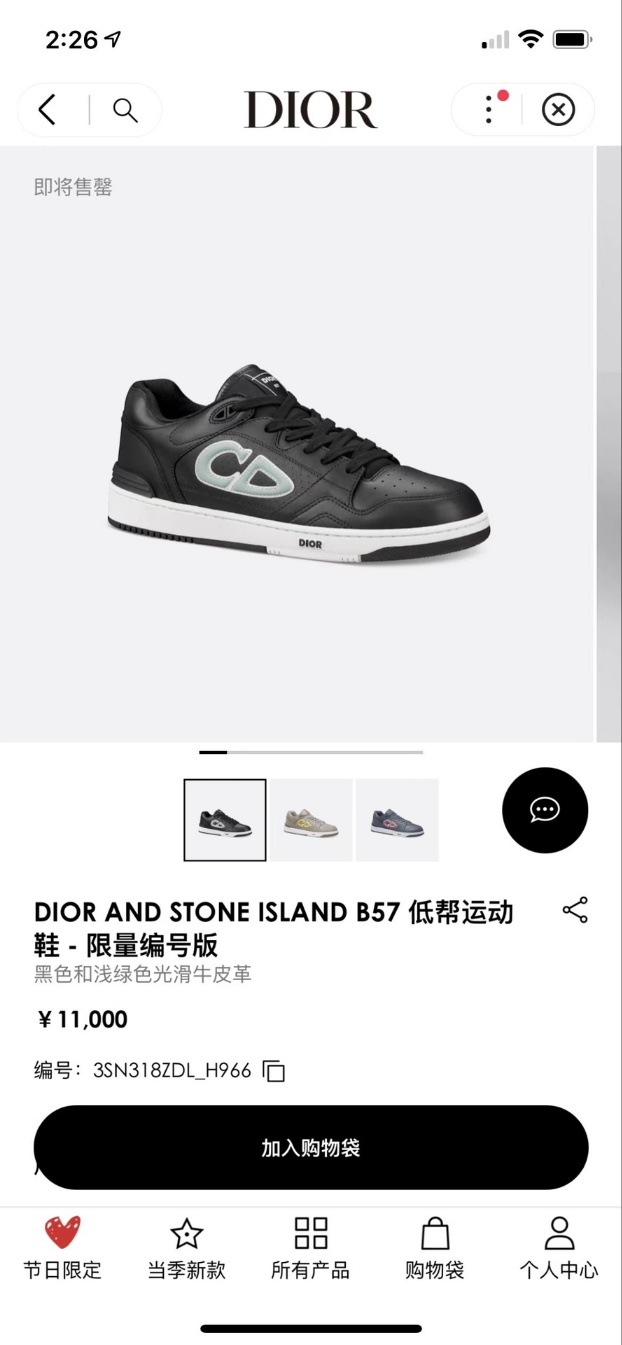The height and width of the screenshot is (1345, 622).
Task: Open the three-dot mini program menu
Action: [x=489, y=109]
